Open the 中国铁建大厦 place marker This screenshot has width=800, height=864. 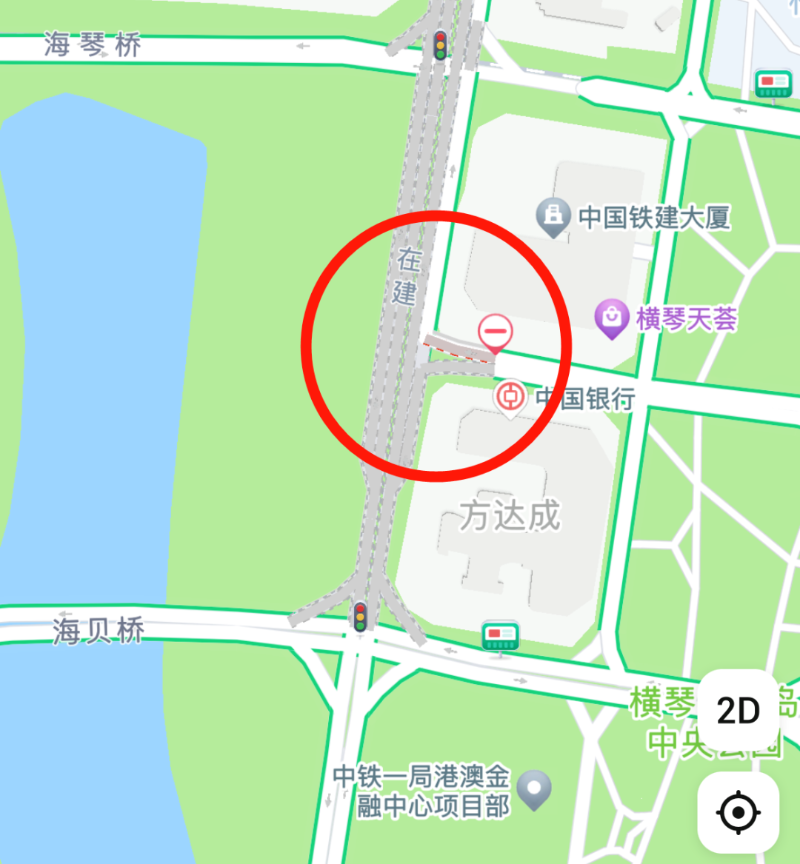pyautogui.click(x=552, y=215)
